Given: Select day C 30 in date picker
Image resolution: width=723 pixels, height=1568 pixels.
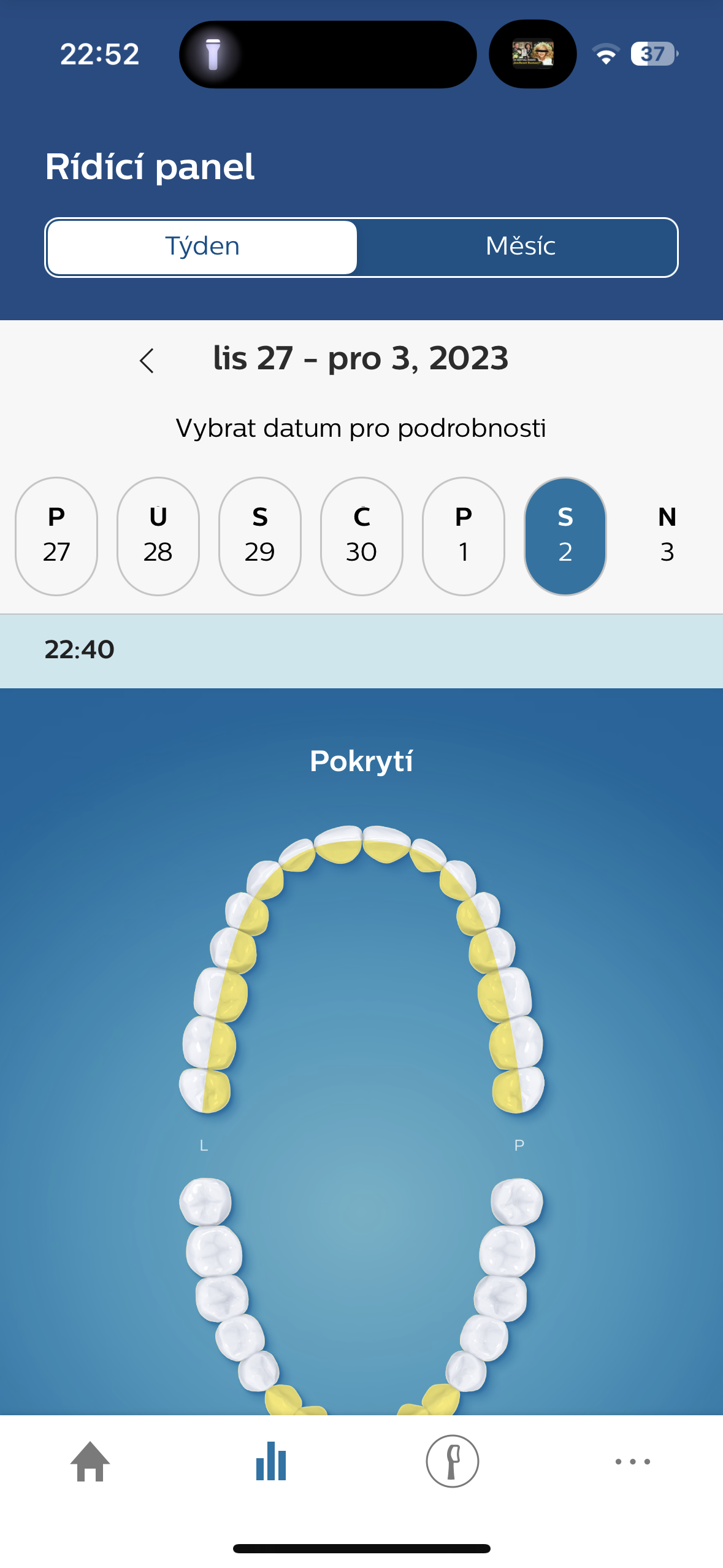Looking at the screenshot, I should [361, 535].
